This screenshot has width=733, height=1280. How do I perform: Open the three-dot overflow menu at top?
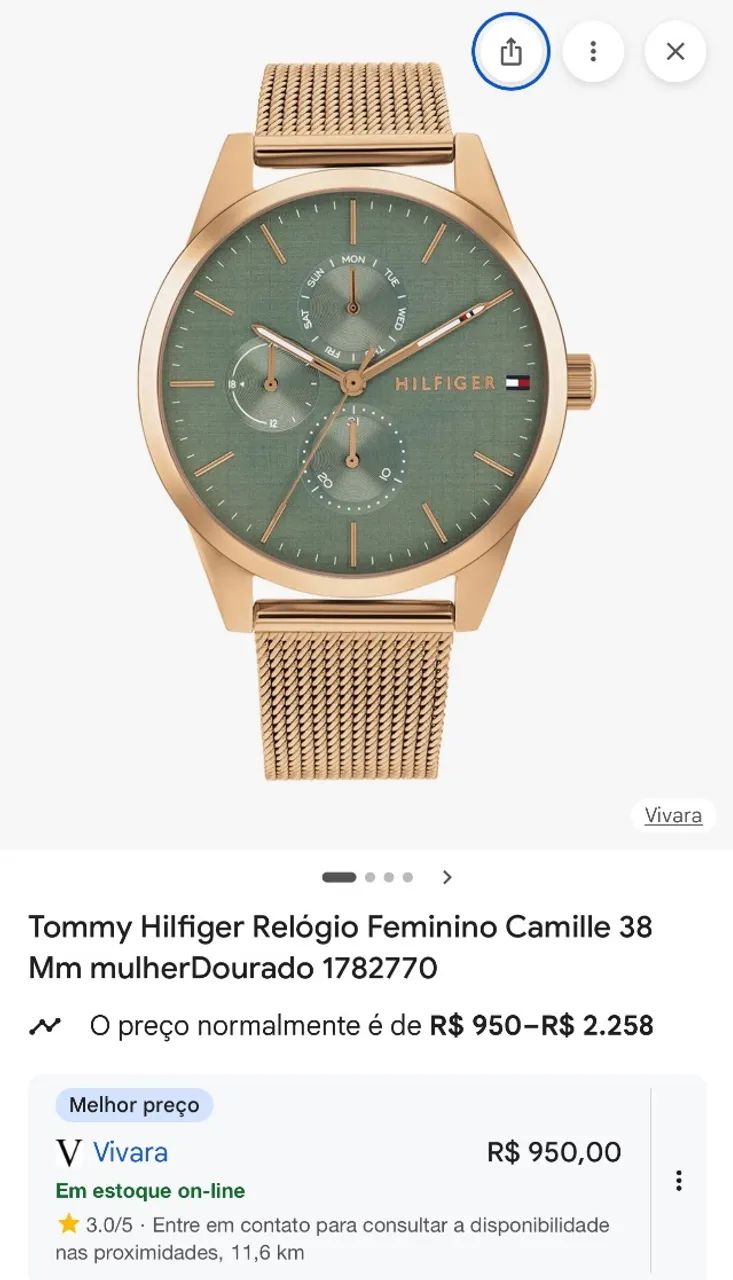tap(594, 51)
